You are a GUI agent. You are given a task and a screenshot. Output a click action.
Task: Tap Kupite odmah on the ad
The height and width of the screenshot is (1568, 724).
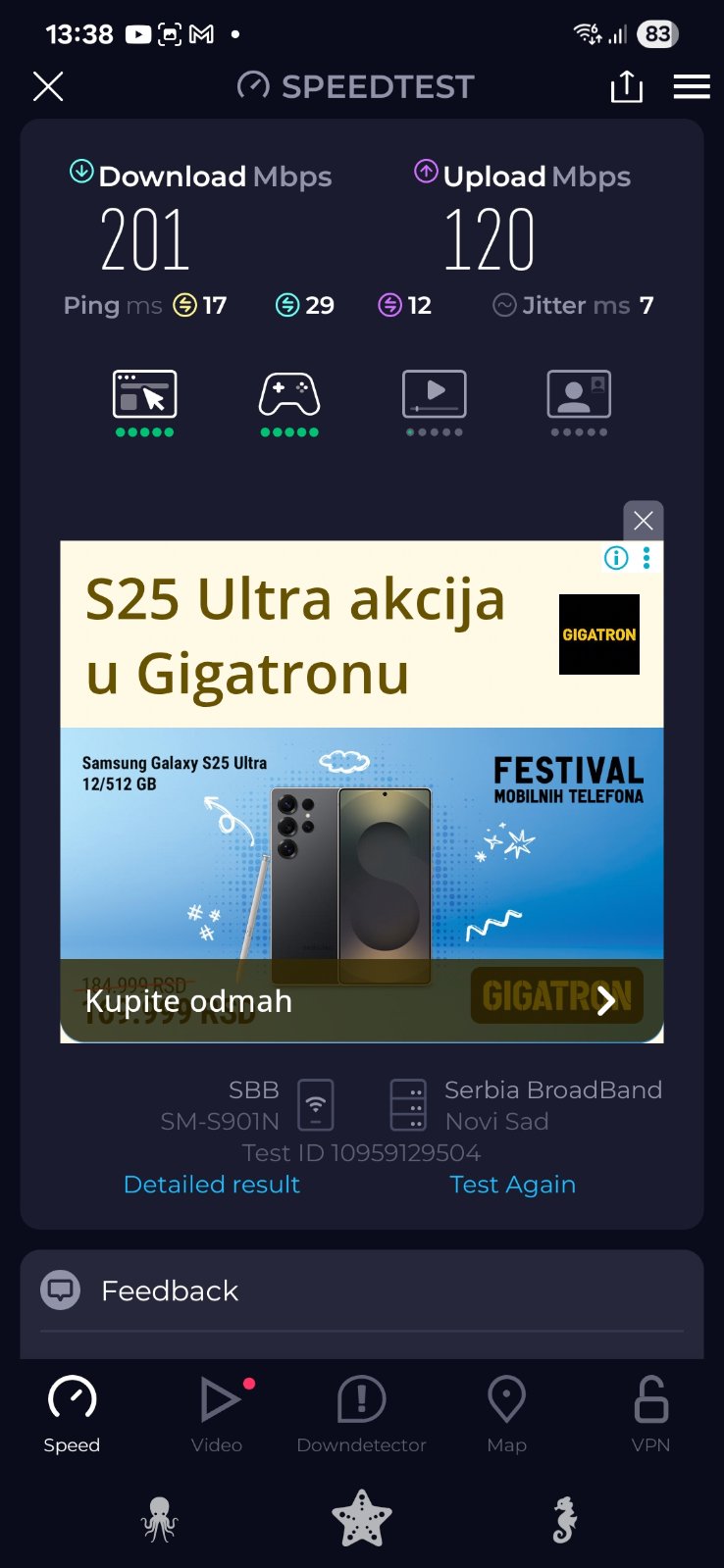188,1001
